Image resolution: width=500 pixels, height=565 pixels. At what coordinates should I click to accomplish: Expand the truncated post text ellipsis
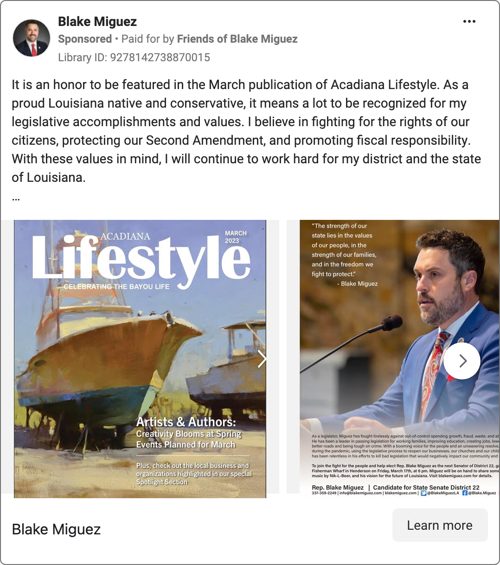pos(16,199)
